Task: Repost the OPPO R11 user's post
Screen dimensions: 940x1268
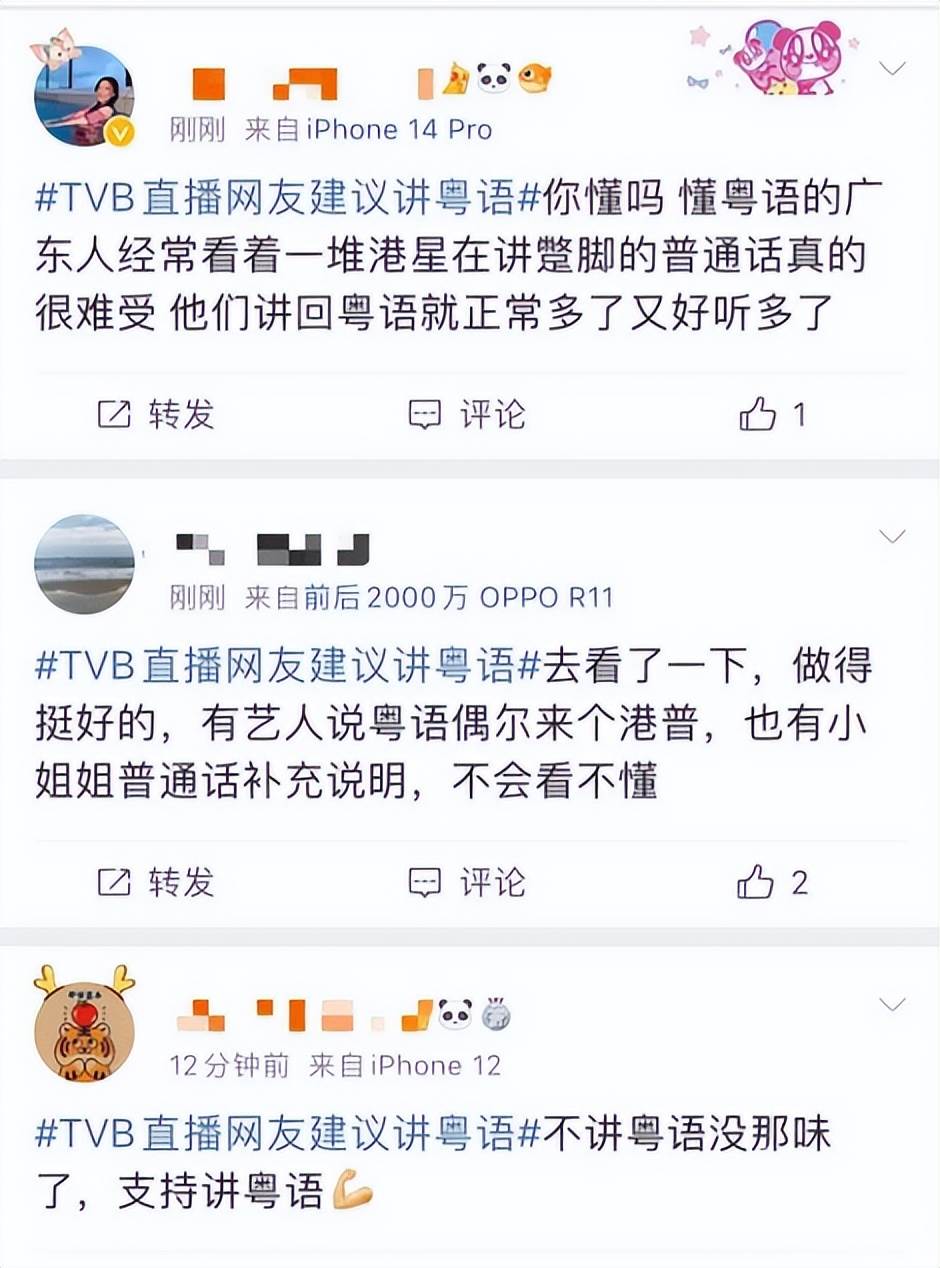Action: 157,882
